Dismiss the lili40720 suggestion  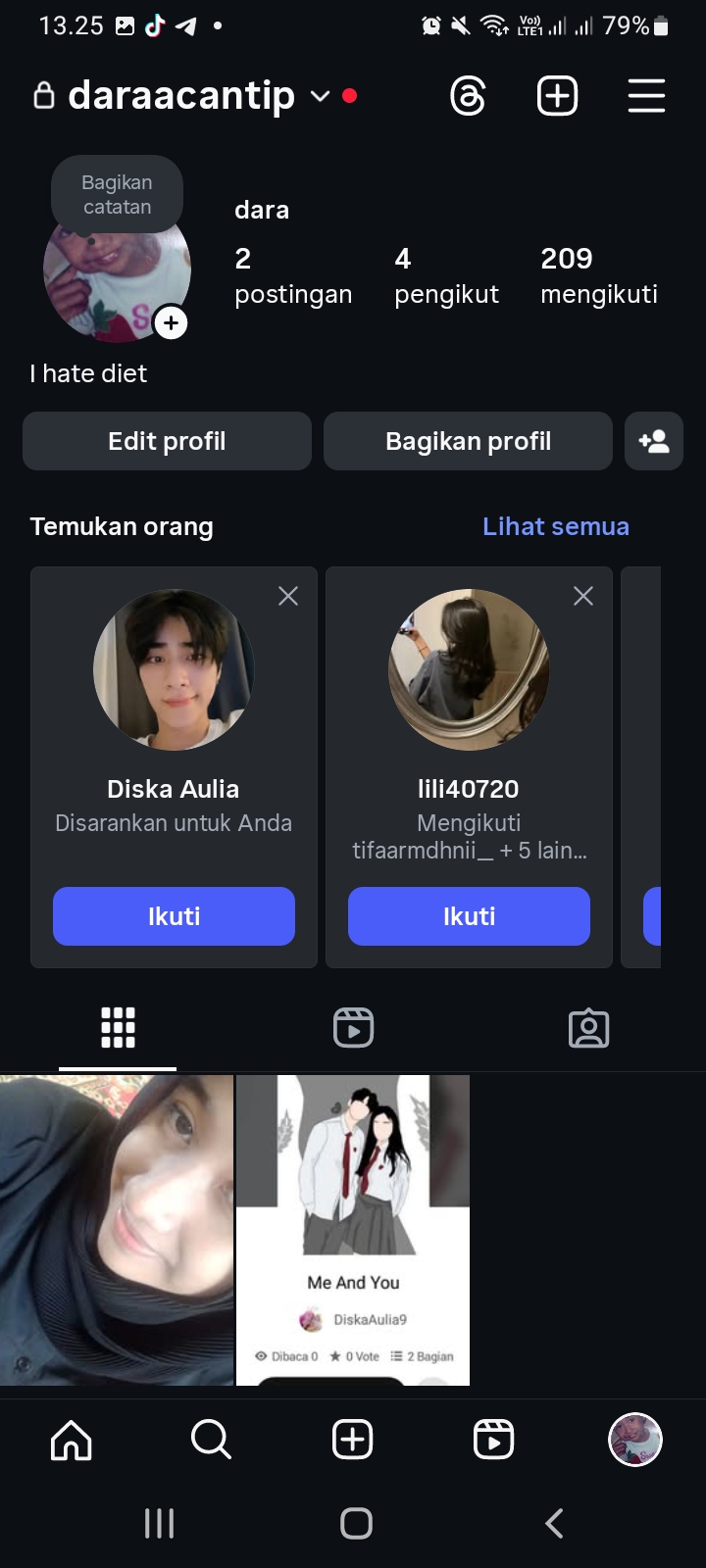[583, 596]
